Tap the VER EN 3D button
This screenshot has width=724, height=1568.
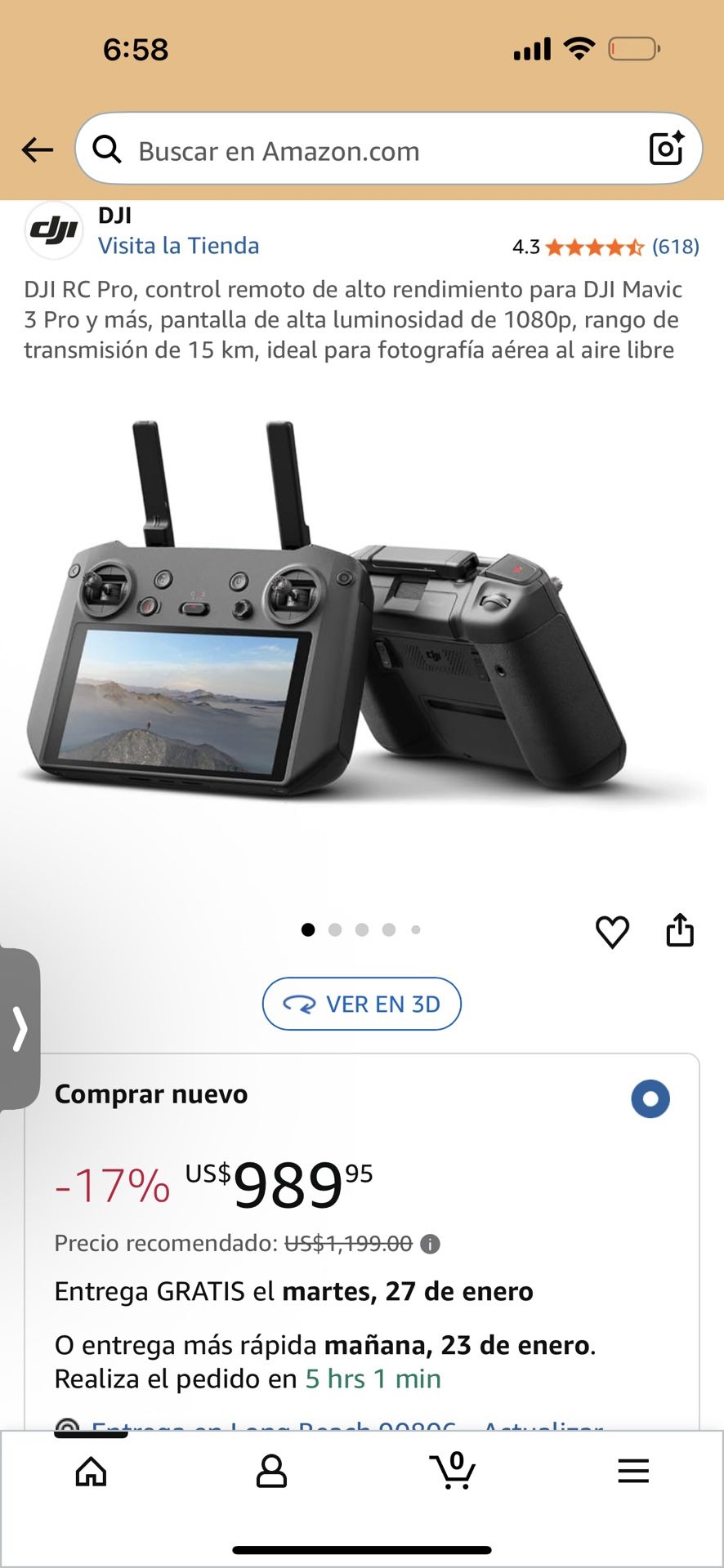tap(362, 1004)
